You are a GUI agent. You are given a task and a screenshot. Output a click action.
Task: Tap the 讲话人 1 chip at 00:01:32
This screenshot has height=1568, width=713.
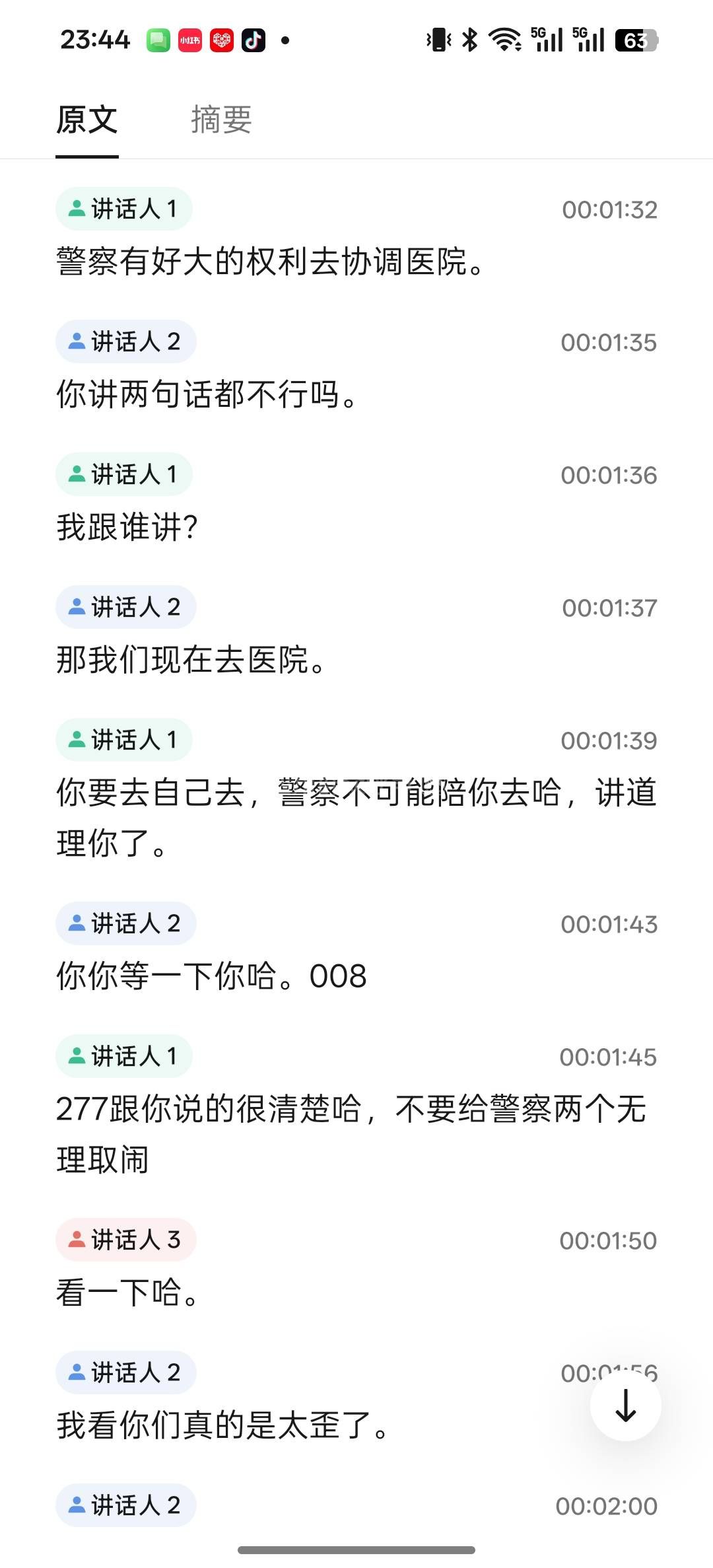pyautogui.click(x=124, y=209)
